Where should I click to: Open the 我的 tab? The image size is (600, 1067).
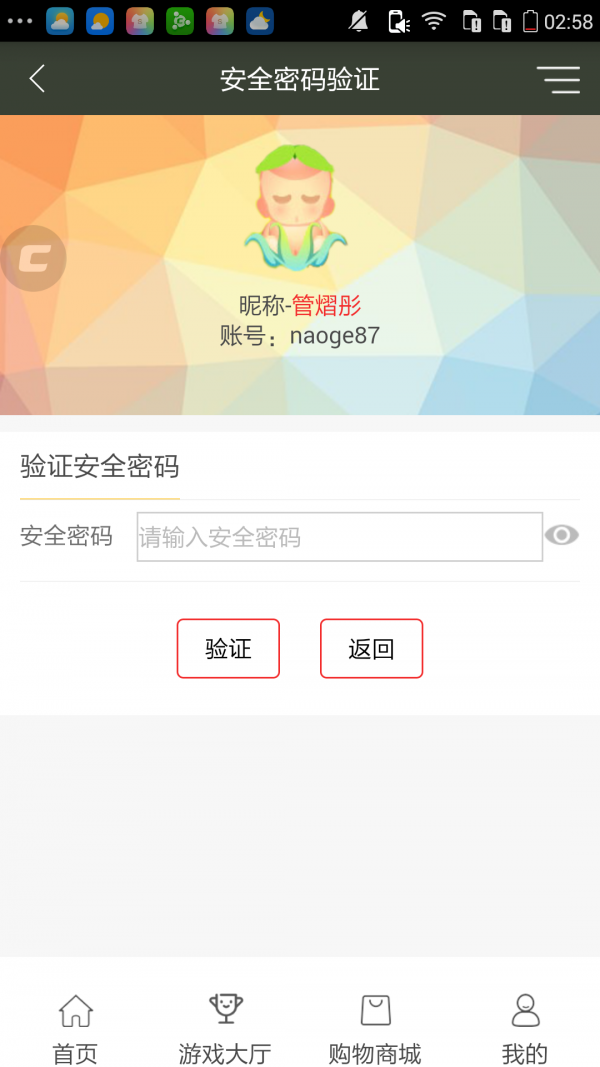pyautogui.click(x=525, y=1028)
